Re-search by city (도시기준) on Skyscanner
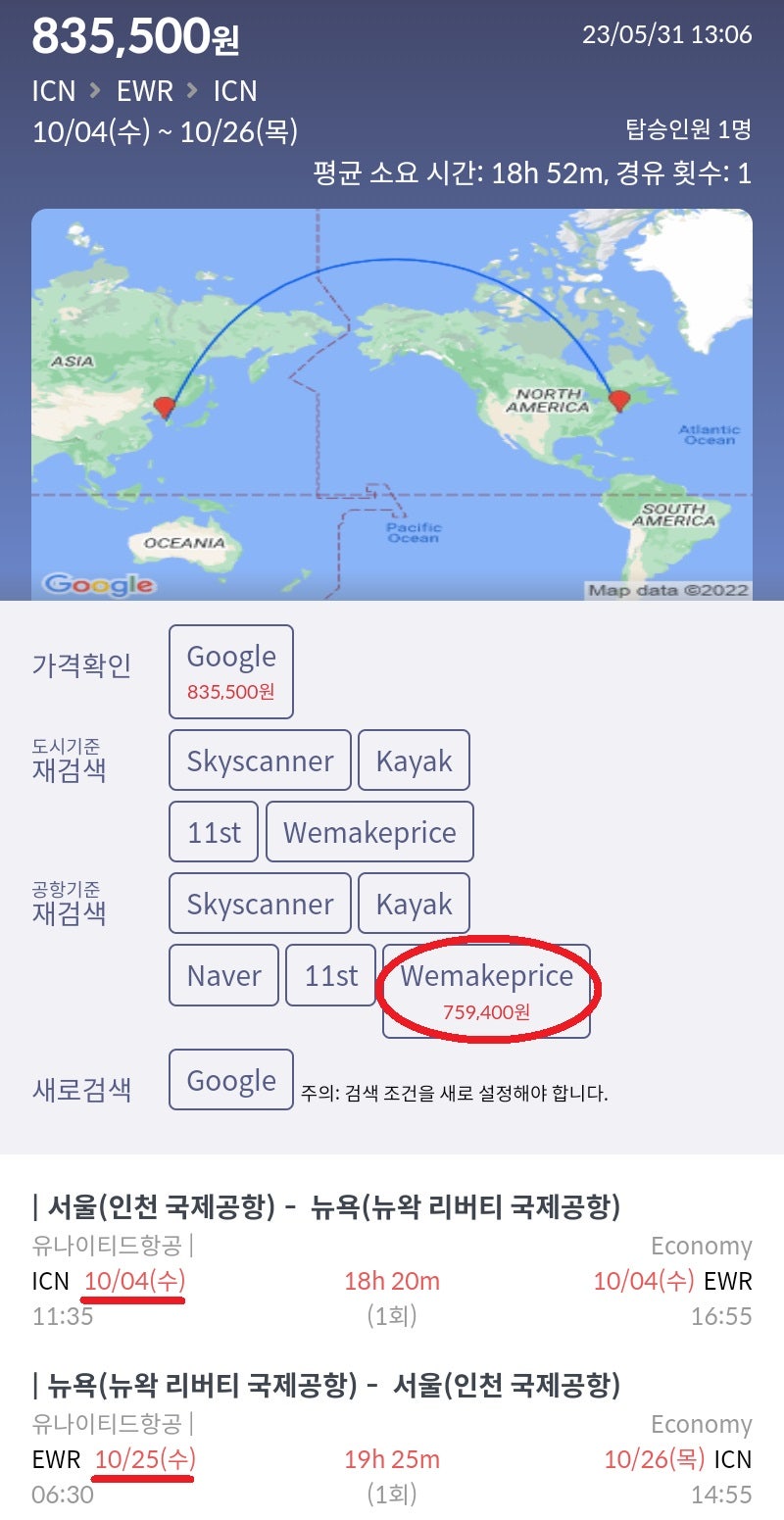Image resolution: width=784 pixels, height=1520 pixels. [260, 760]
